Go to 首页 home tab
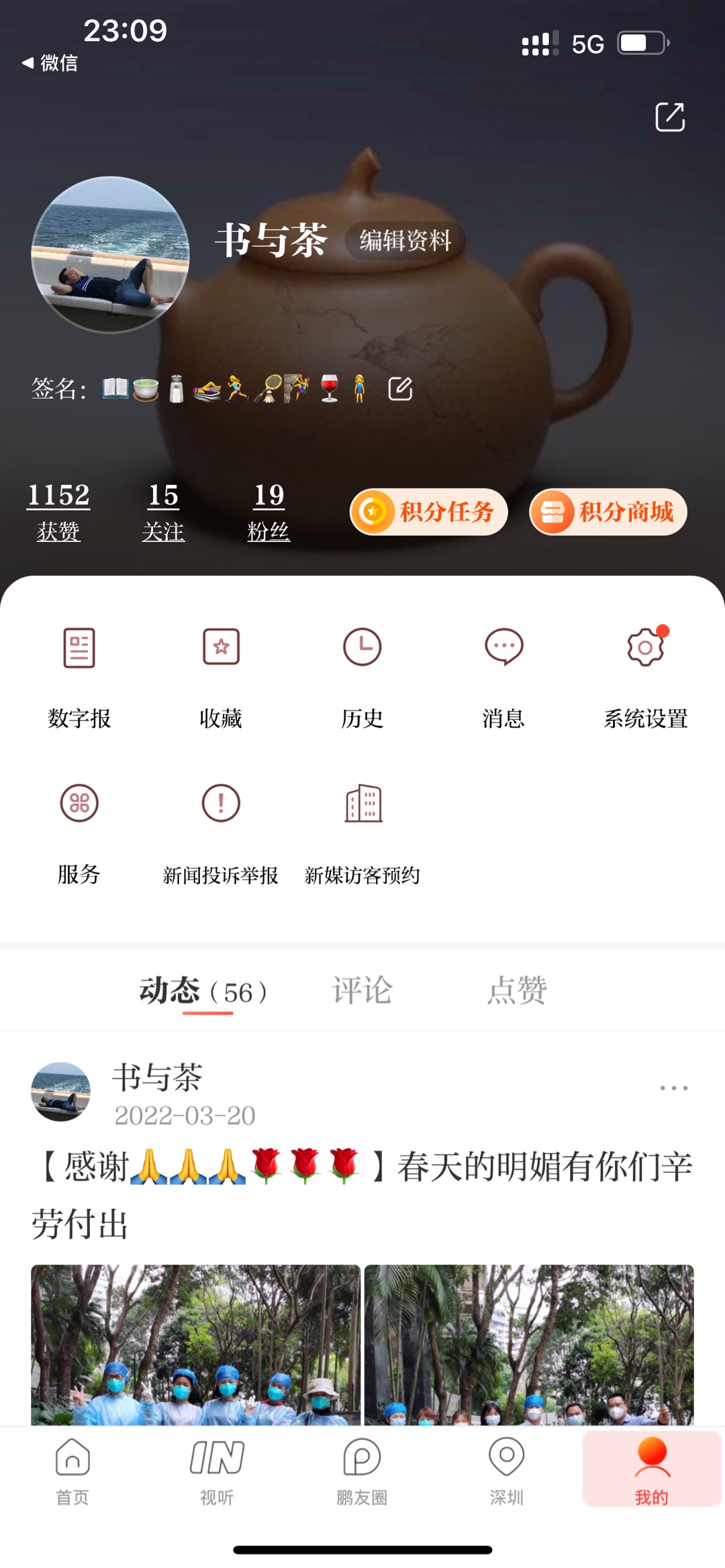 coord(72,1471)
